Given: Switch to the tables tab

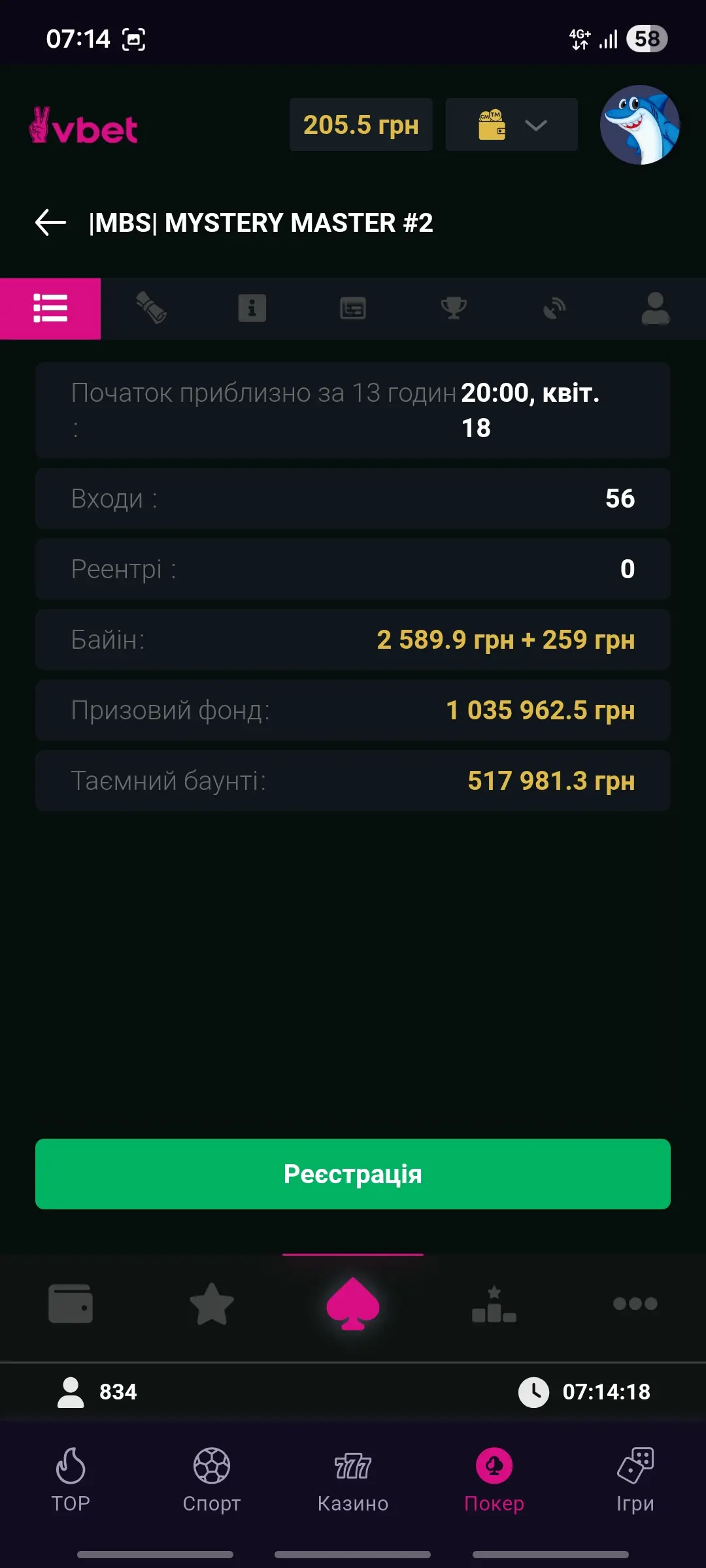Looking at the screenshot, I should 353,308.
